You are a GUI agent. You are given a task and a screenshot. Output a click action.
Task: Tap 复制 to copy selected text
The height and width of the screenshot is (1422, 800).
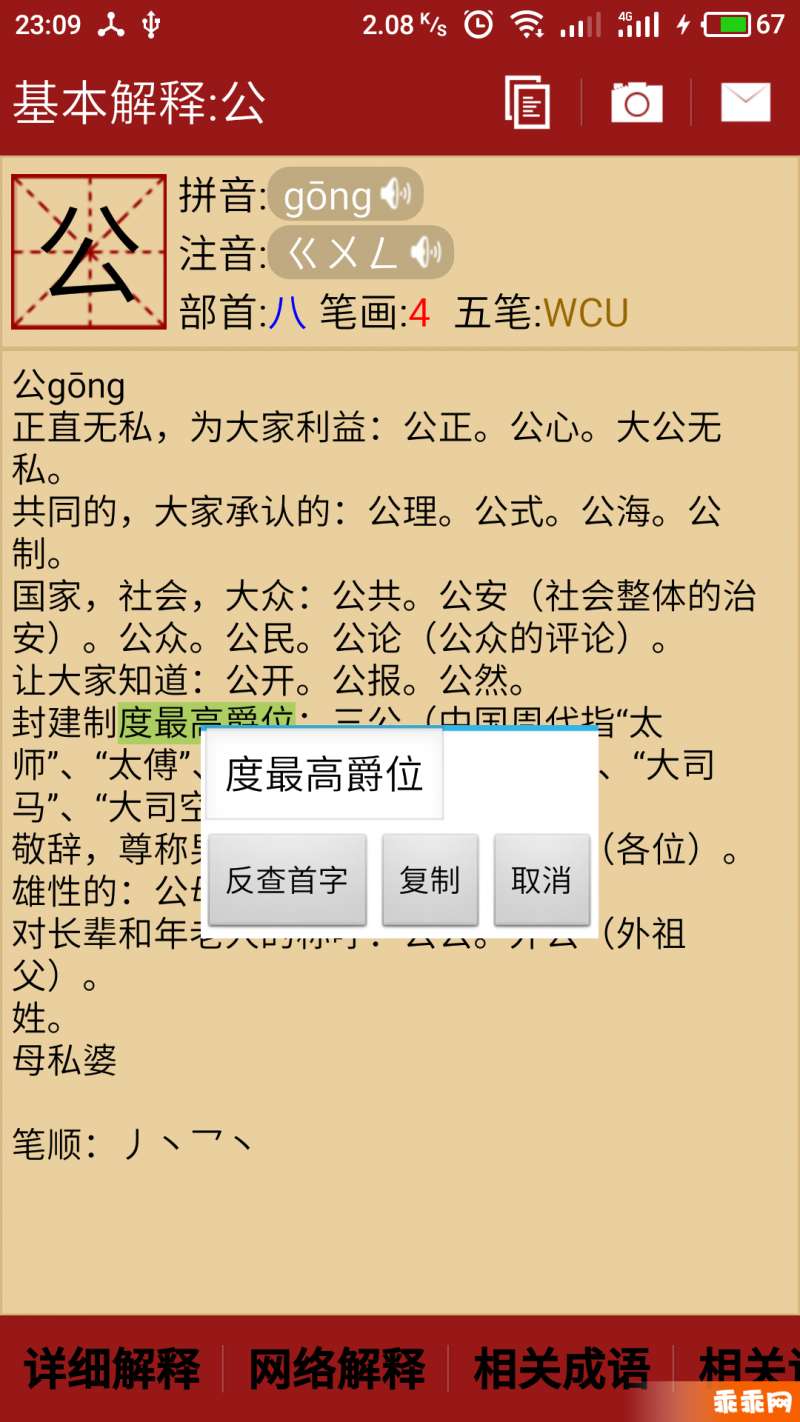coord(430,880)
